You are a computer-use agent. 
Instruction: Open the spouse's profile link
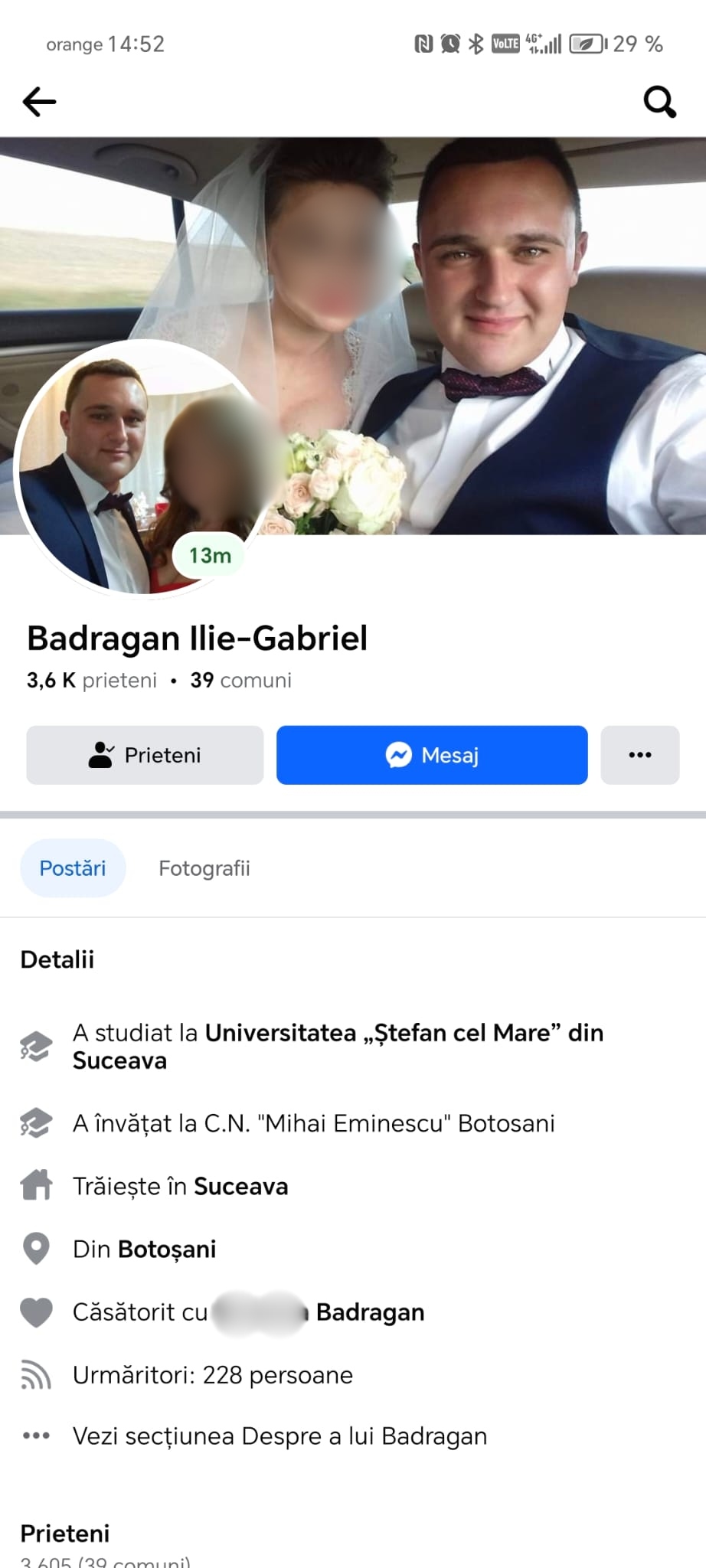(x=318, y=1312)
